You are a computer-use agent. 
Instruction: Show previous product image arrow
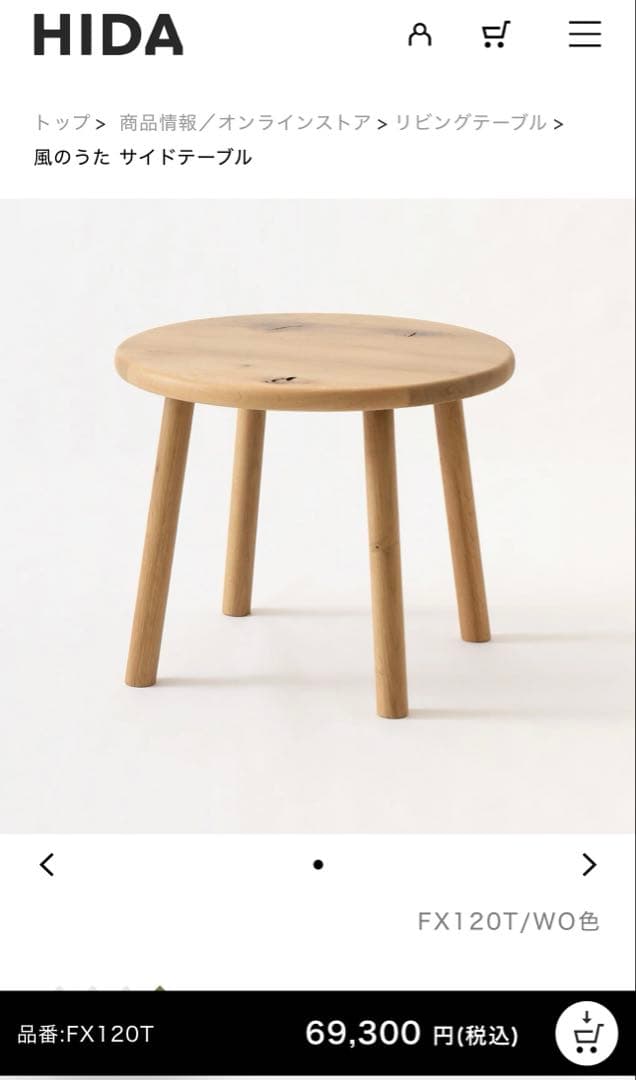point(46,864)
